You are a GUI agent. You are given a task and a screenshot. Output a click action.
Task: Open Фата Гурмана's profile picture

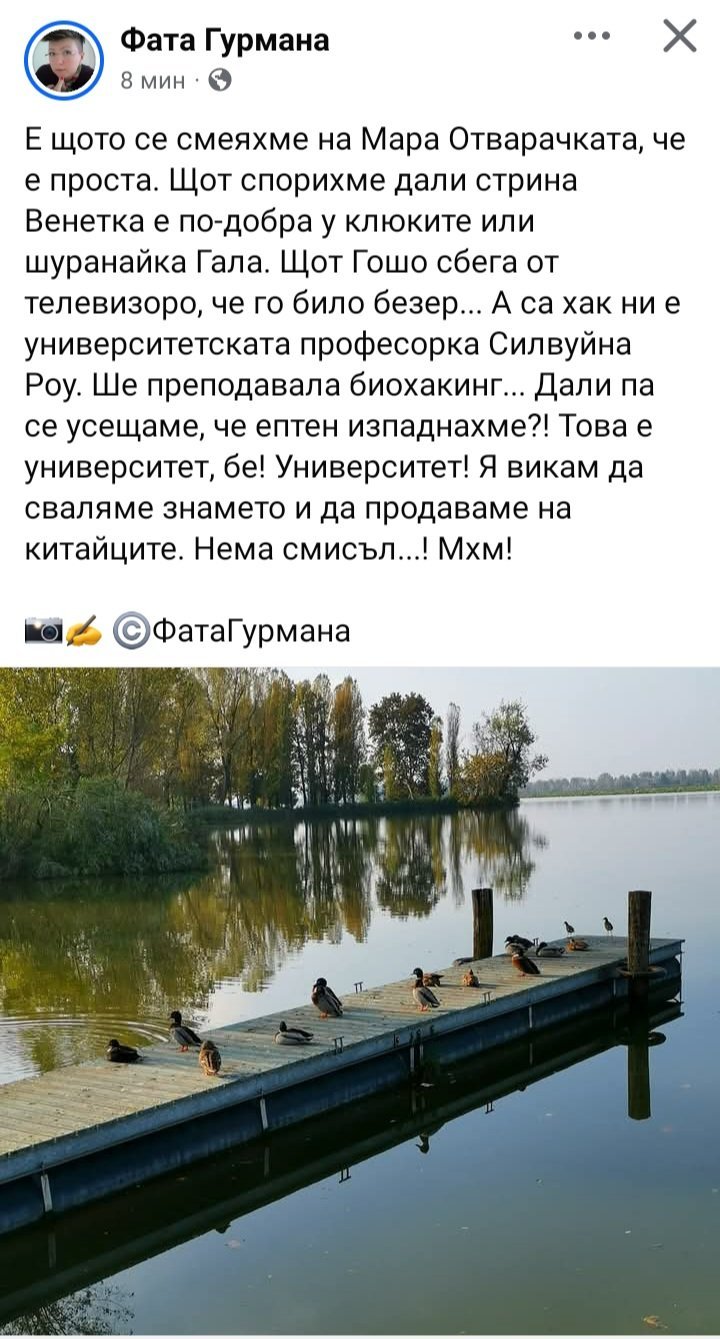point(64,60)
